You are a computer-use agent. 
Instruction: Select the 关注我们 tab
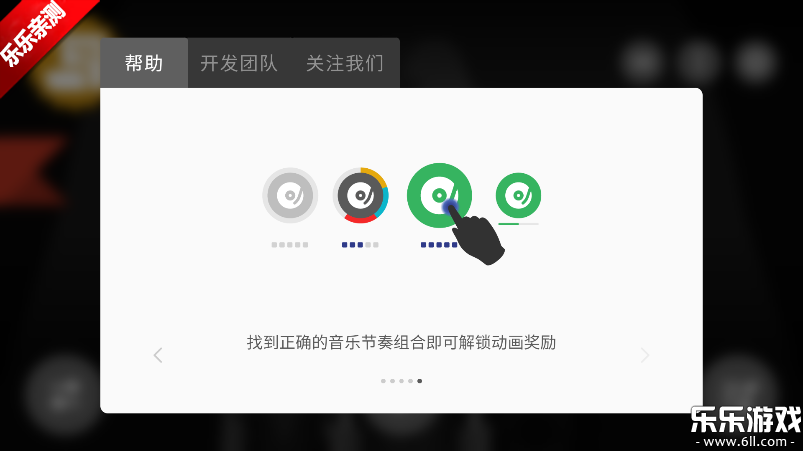pyautogui.click(x=344, y=63)
